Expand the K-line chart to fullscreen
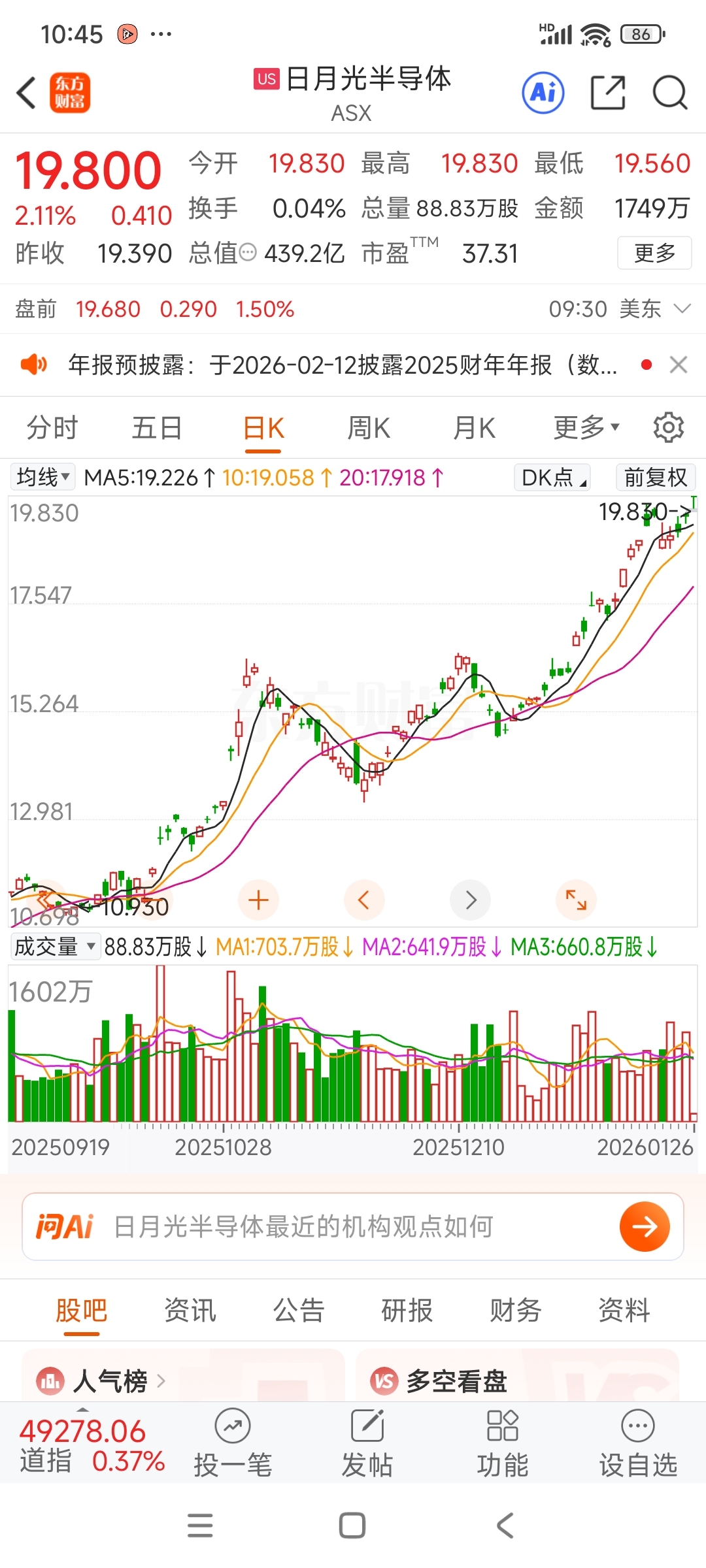 pos(576,900)
